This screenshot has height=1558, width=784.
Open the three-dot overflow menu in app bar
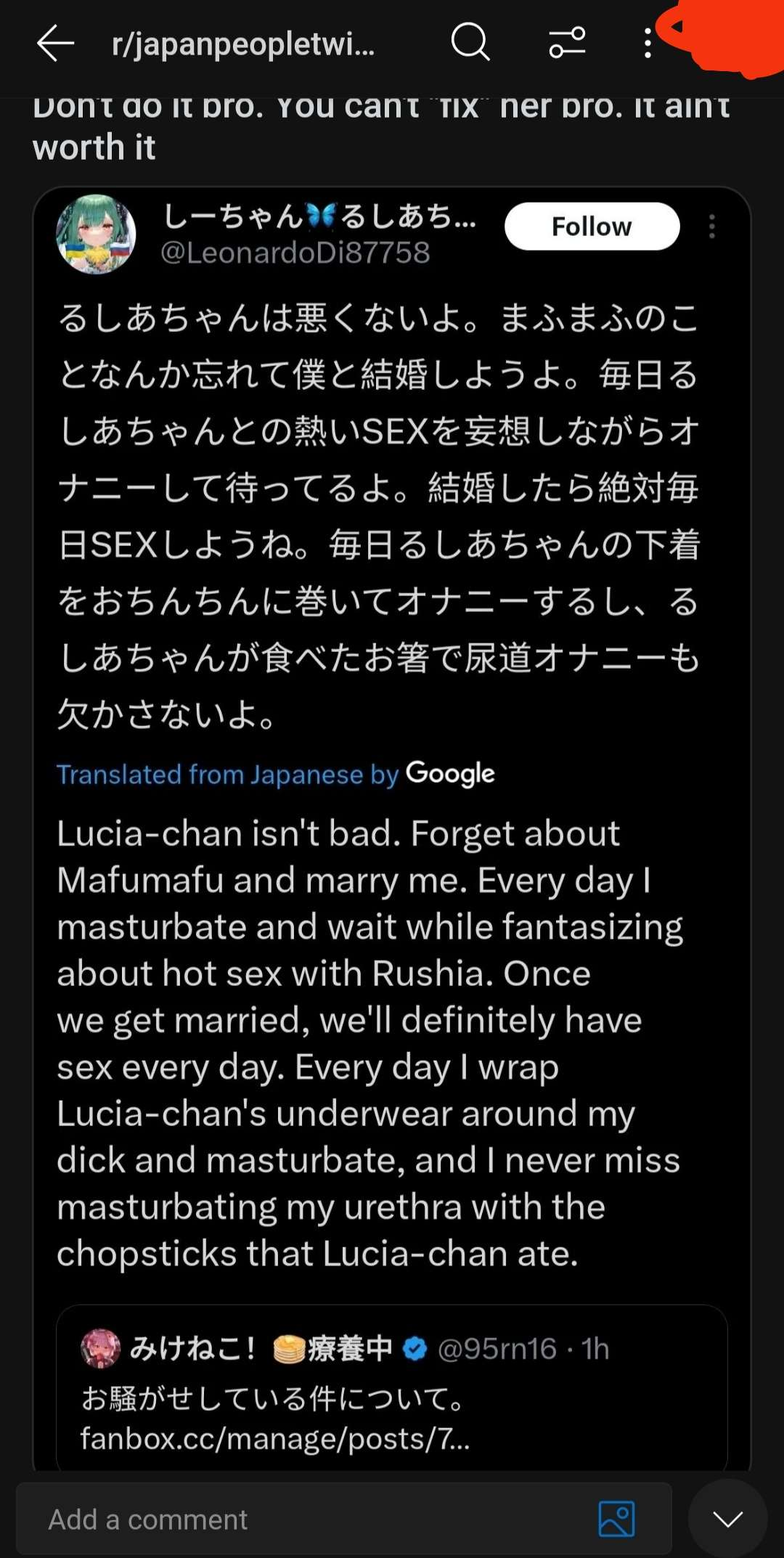[x=648, y=44]
